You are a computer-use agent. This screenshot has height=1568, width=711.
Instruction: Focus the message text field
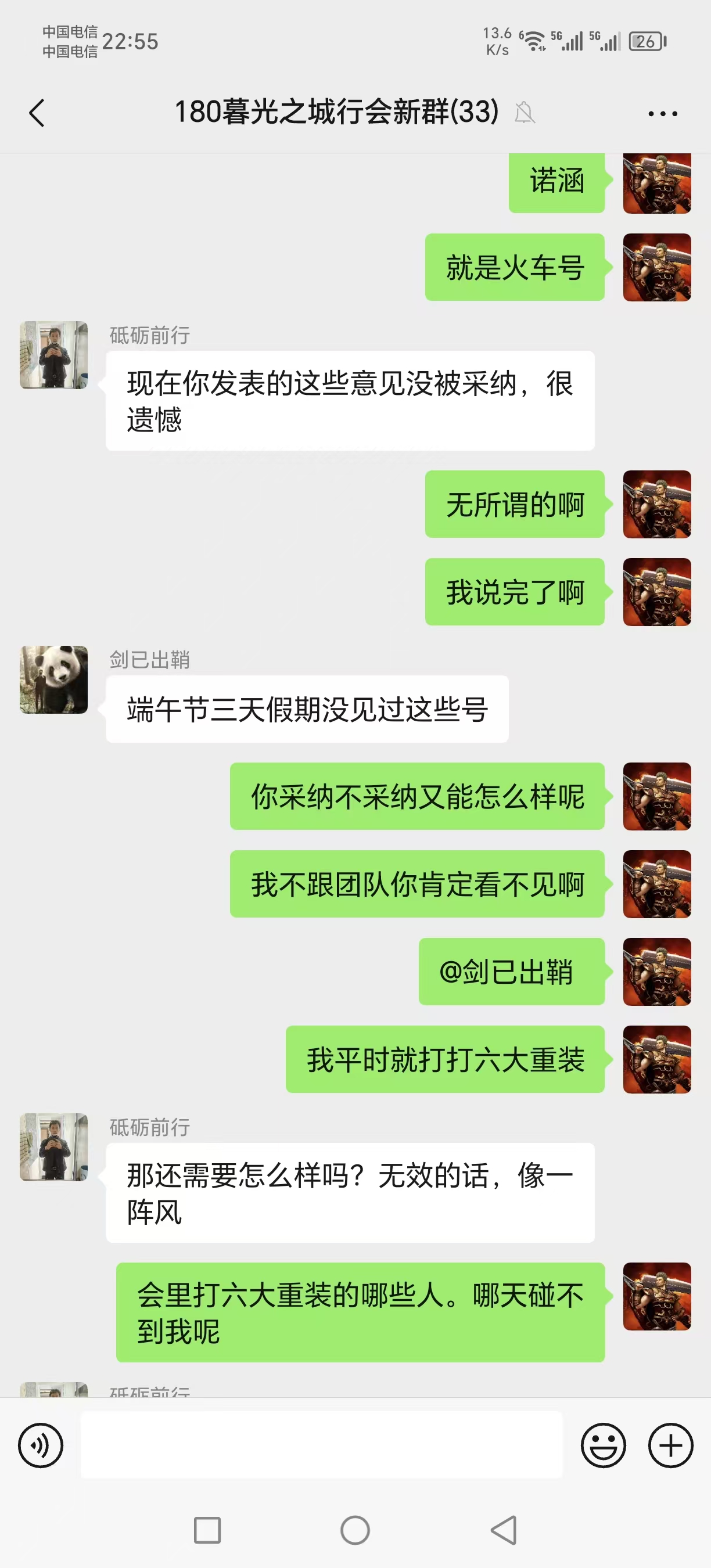coord(321,1445)
